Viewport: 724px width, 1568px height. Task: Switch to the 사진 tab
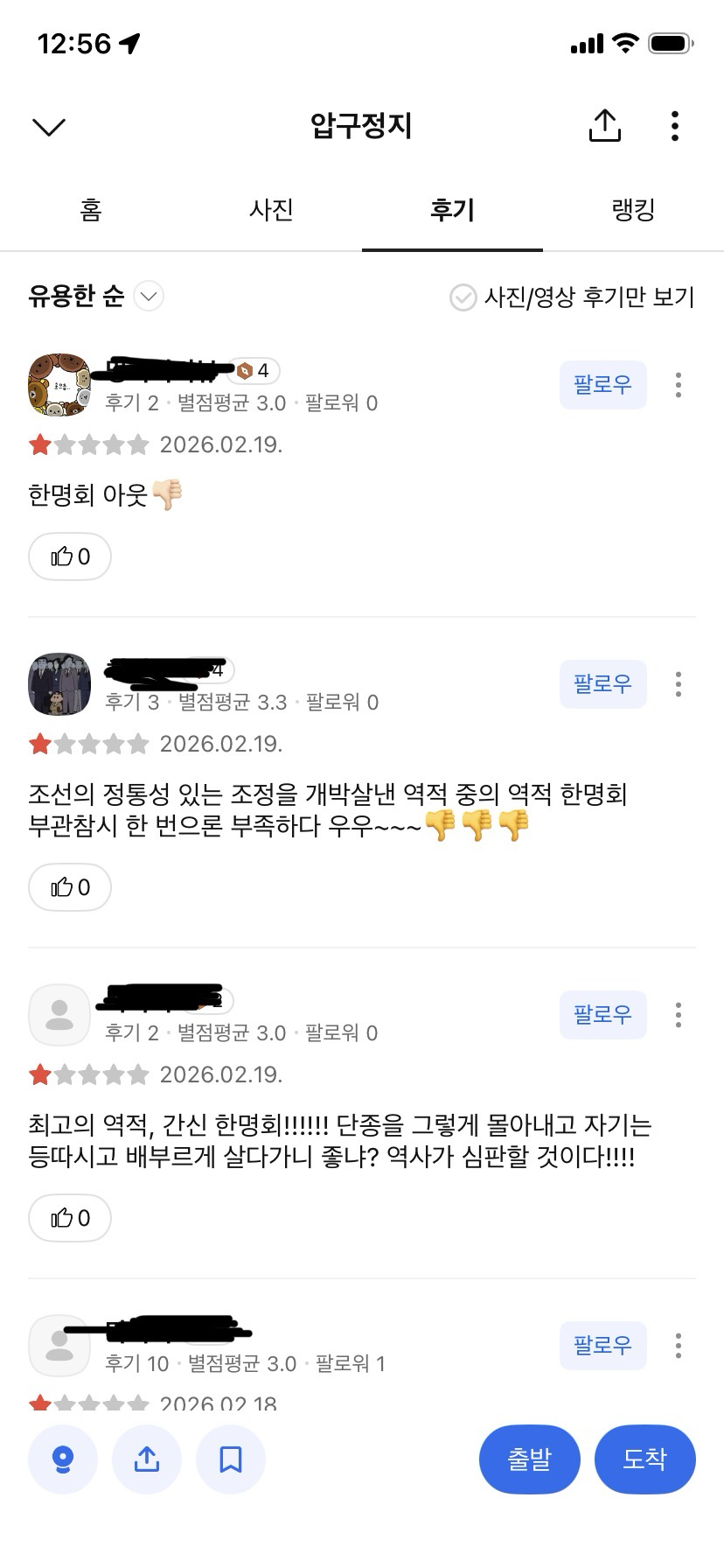click(271, 210)
